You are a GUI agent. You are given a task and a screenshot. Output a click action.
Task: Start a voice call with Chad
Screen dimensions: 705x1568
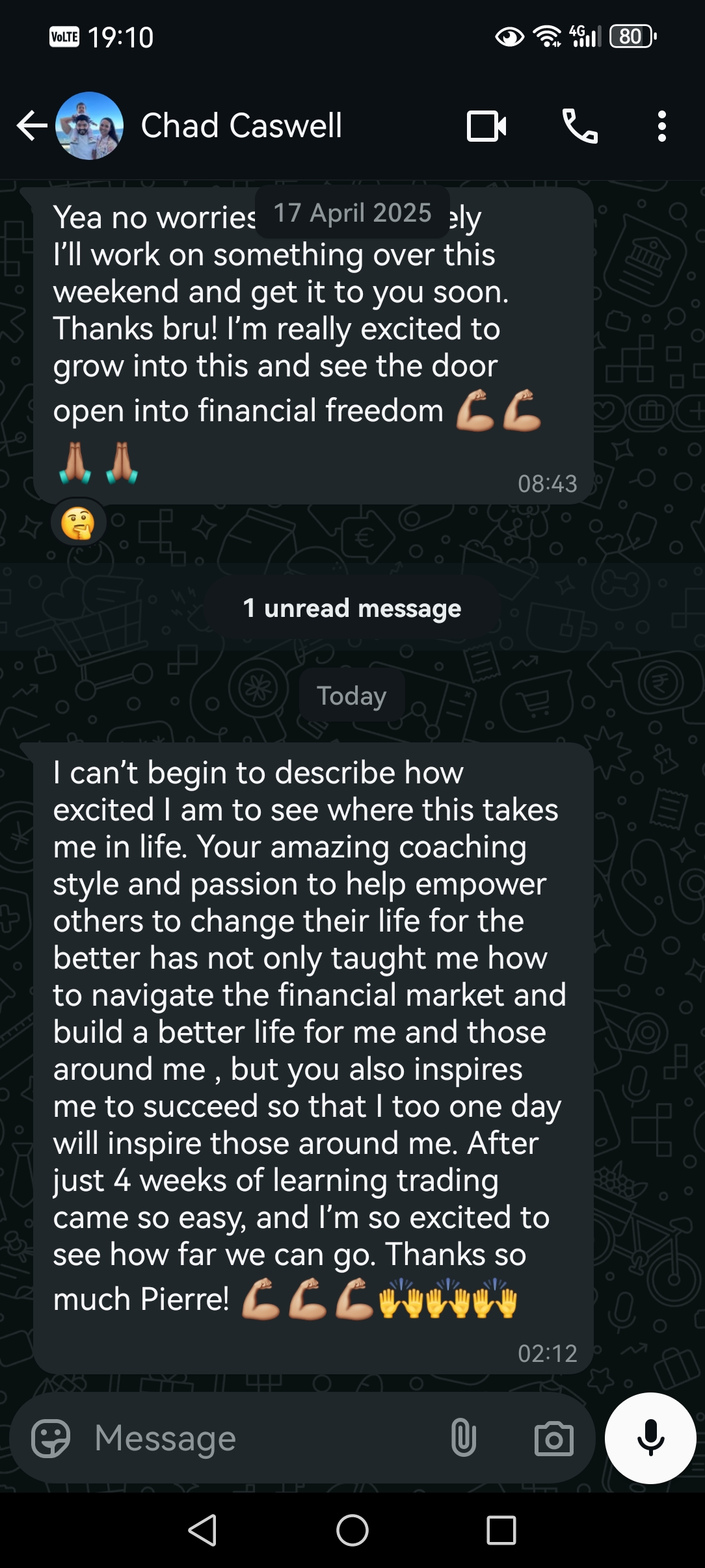coord(579,126)
